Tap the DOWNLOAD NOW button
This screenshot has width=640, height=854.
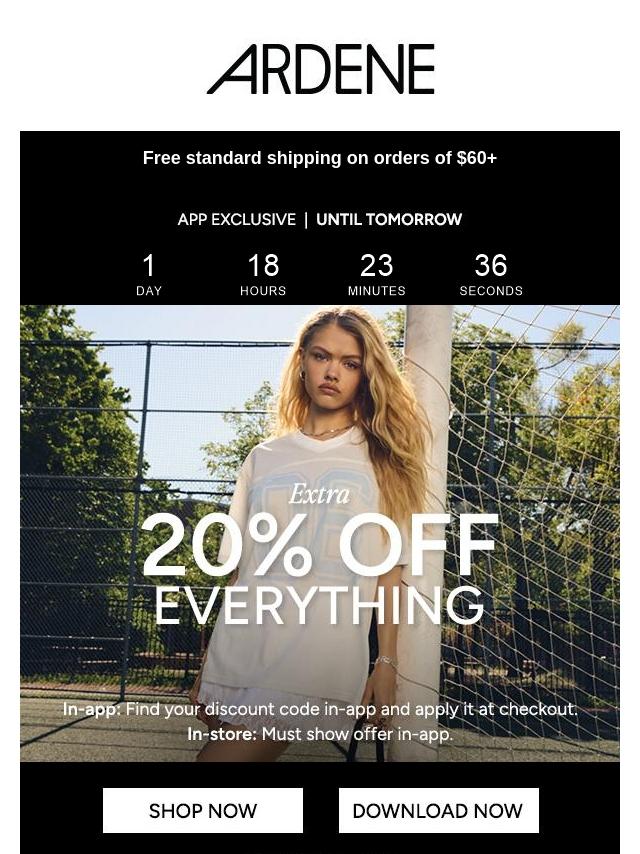[438, 810]
